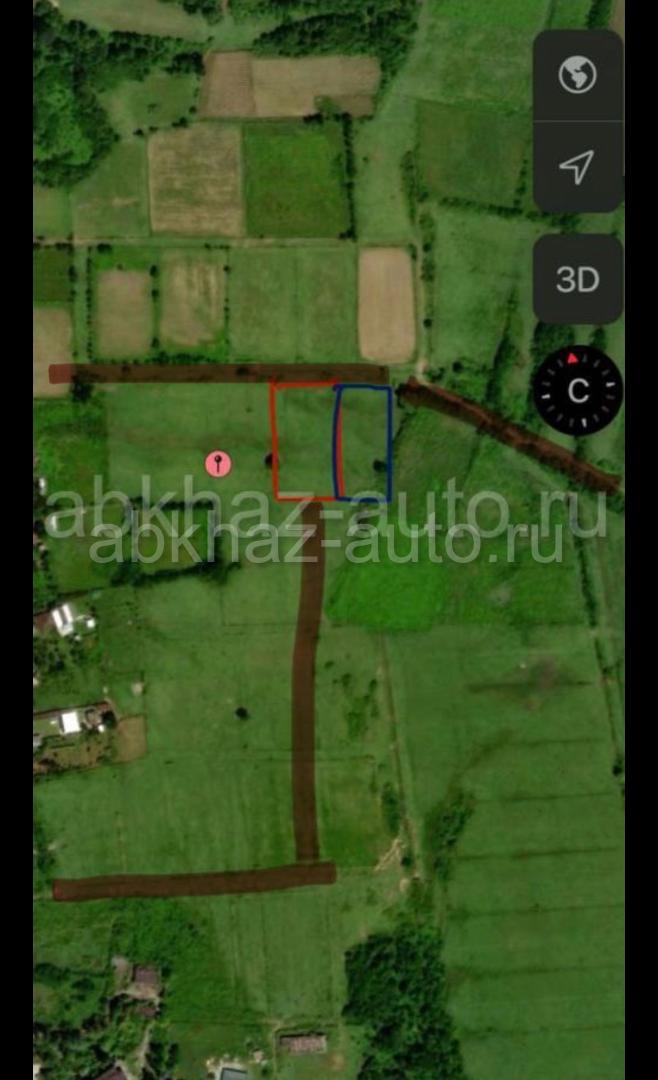Switch the map to 3D view

[x=577, y=279]
